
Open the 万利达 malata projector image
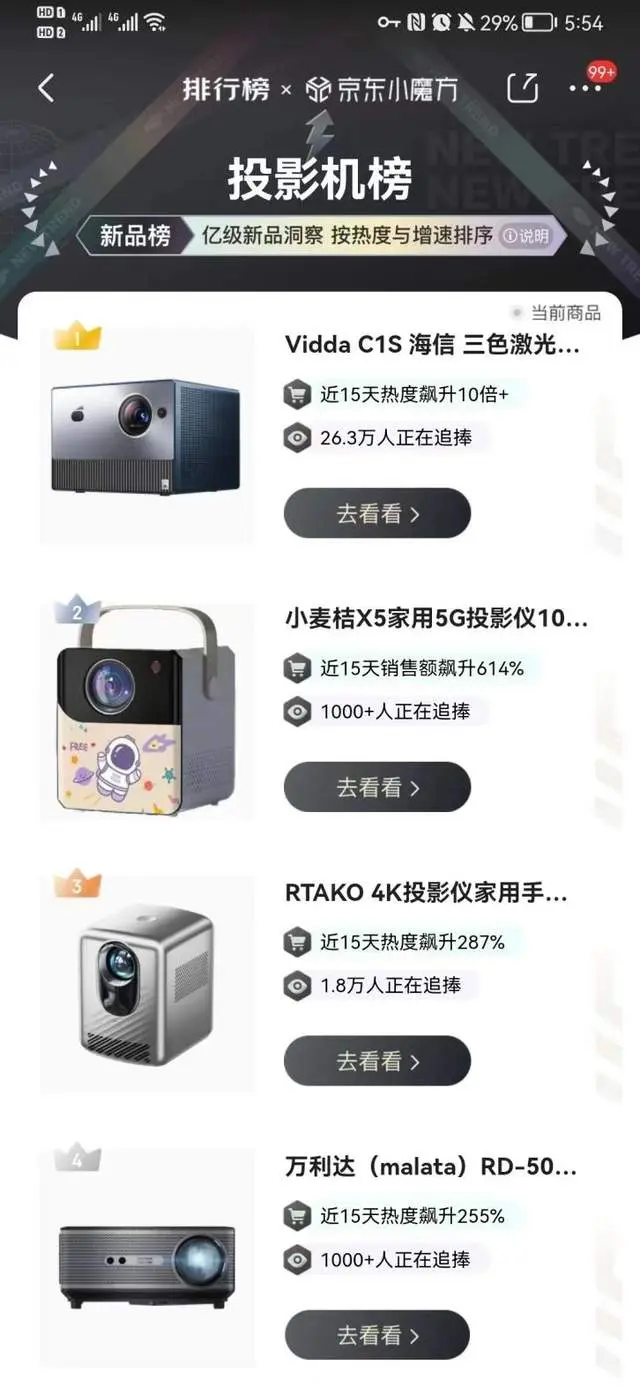coord(146,1260)
